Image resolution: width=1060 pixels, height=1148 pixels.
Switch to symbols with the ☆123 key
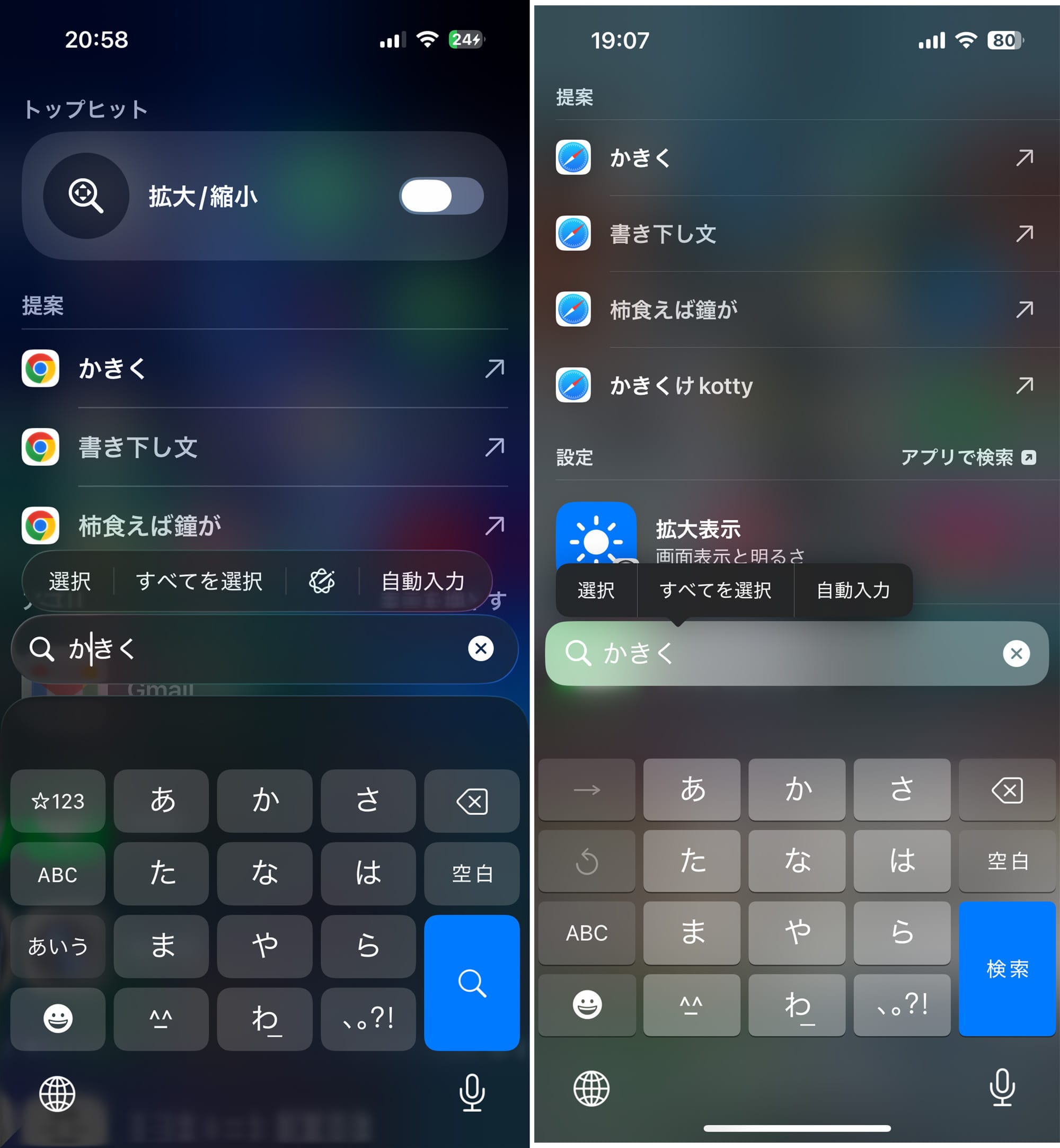tap(57, 801)
